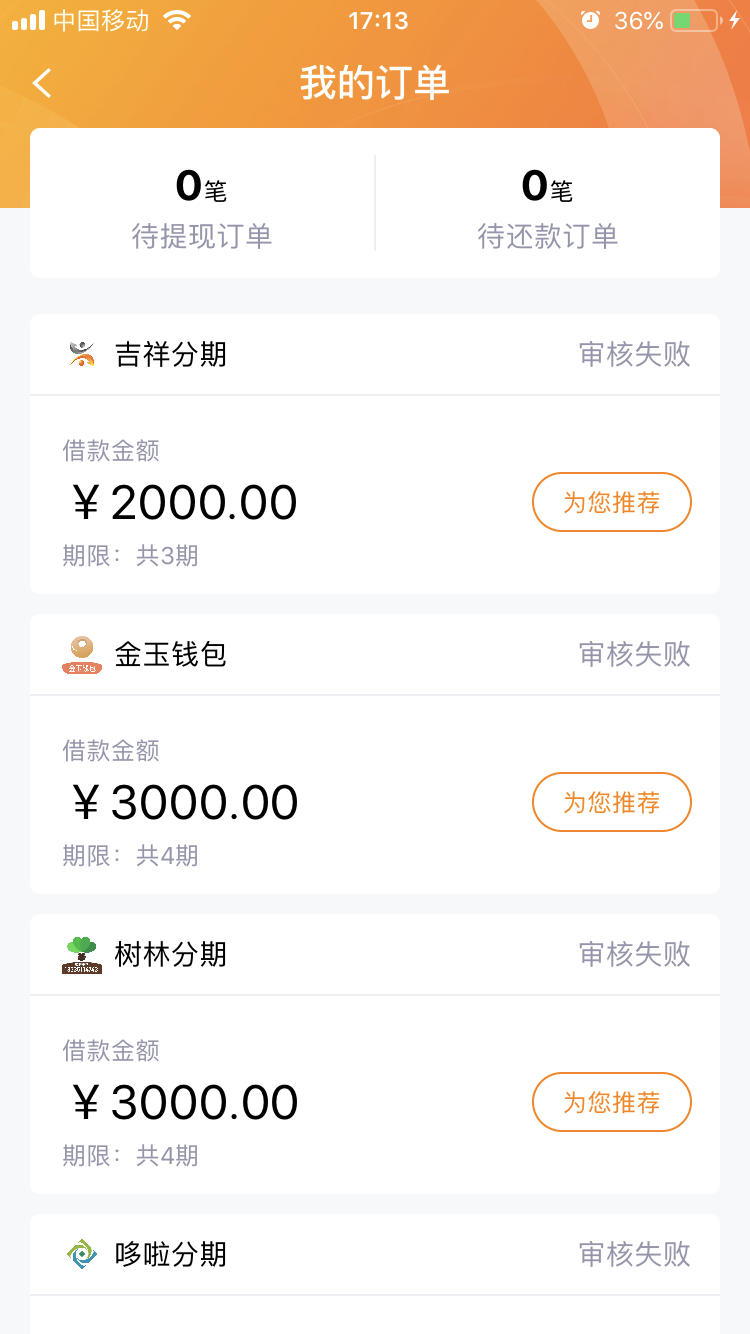
Task: Open the 吉祥分期 order card
Action: coord(375,454)
